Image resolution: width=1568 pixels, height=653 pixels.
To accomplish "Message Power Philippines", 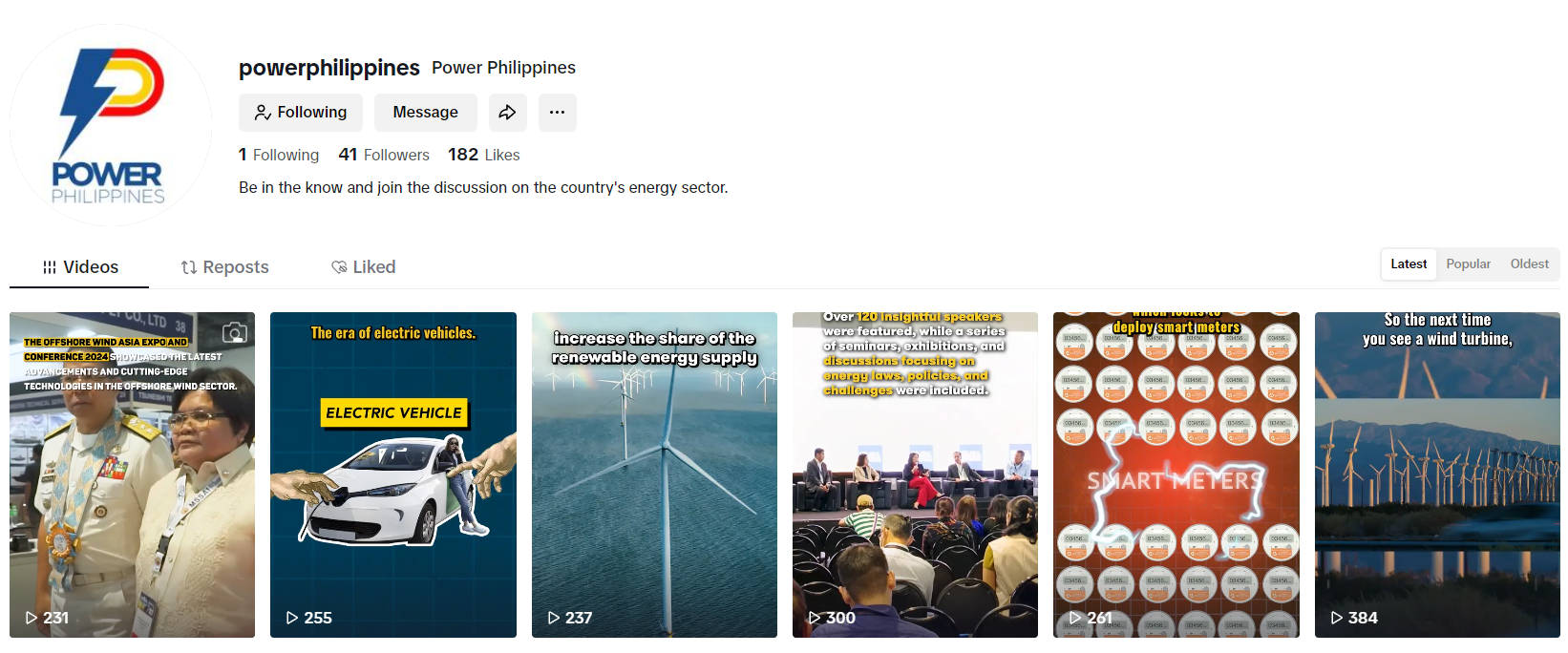I will (x=425, y=113).
